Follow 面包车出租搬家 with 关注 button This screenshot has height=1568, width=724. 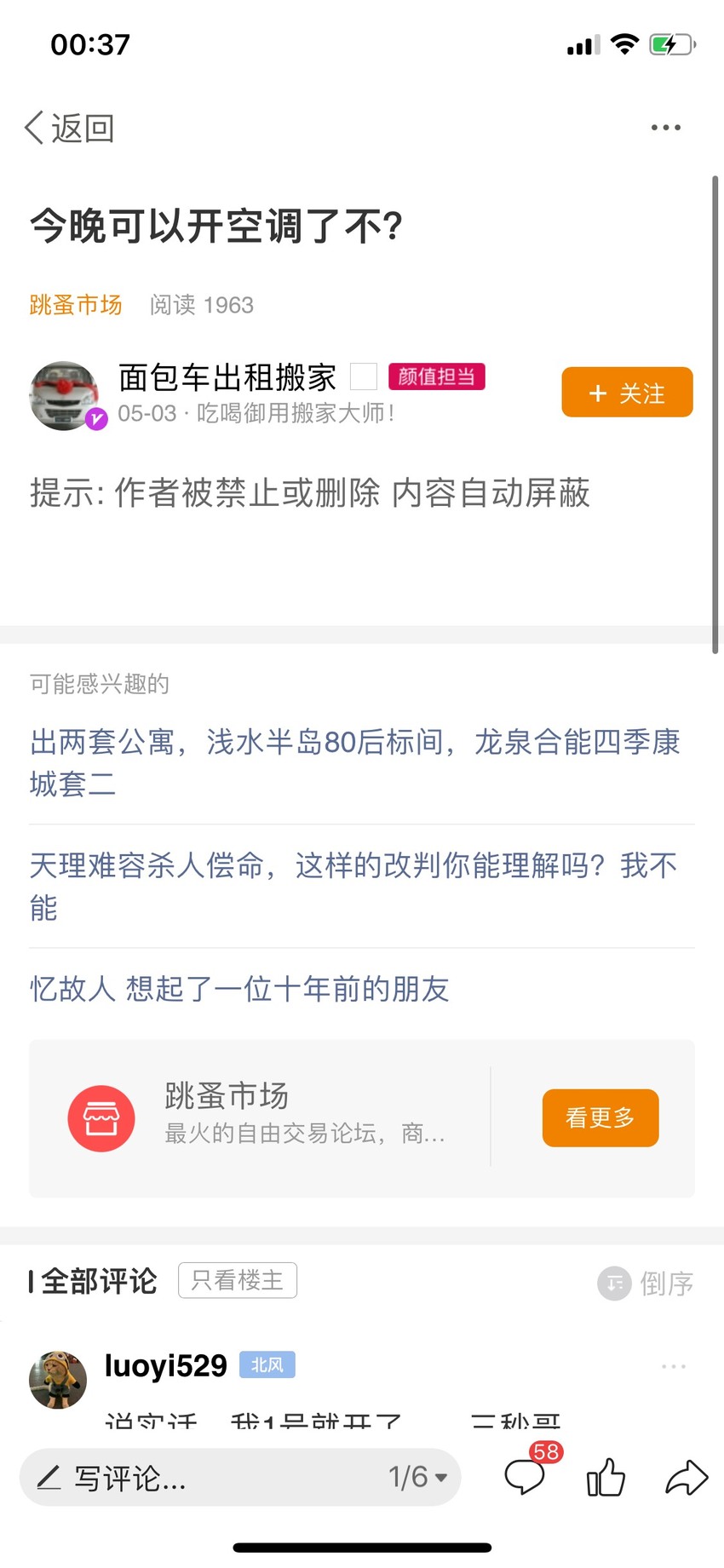coord(627,393)
